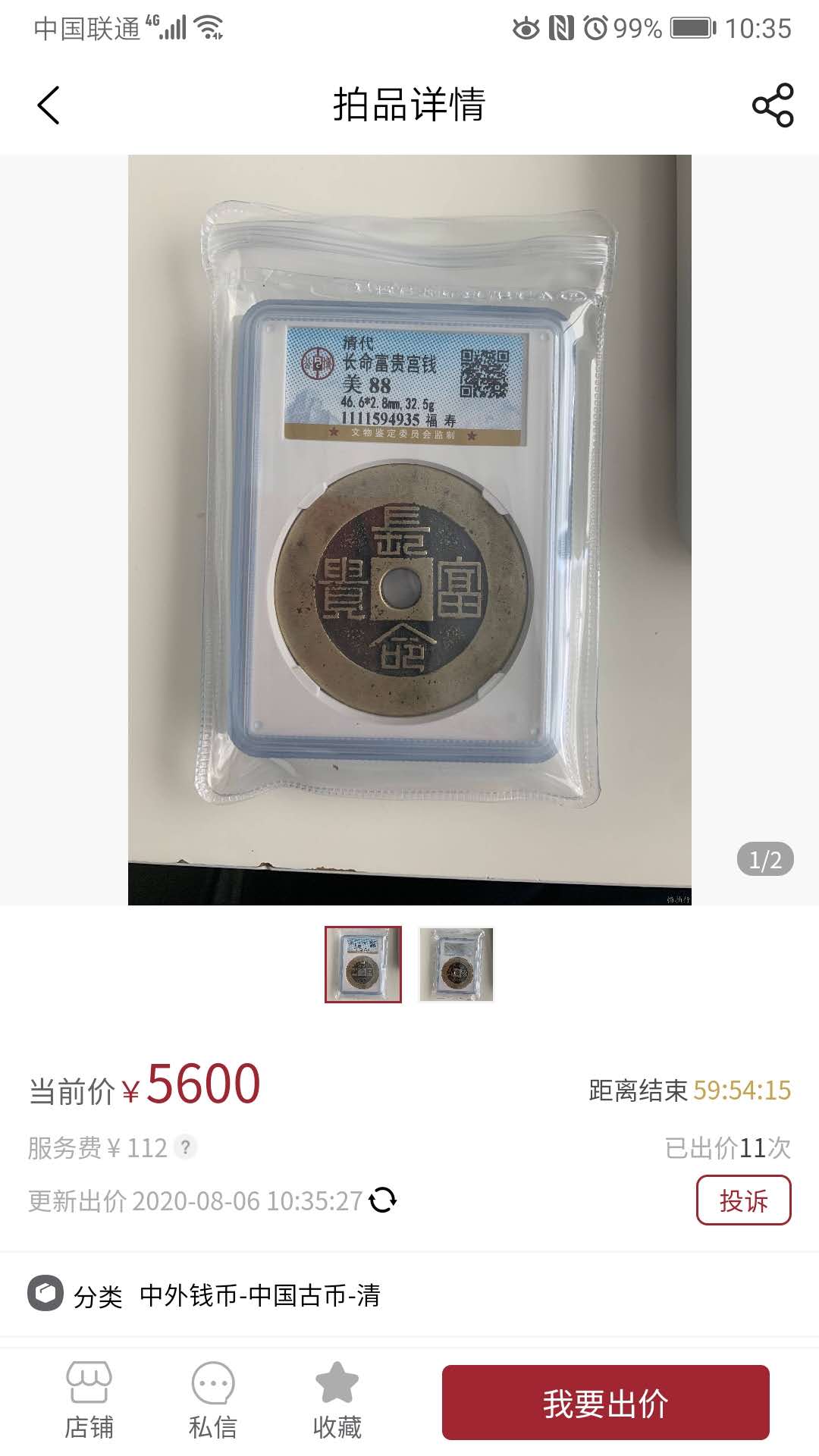
Task: Refresh the latest bid update
Action: coord(383,1200)
